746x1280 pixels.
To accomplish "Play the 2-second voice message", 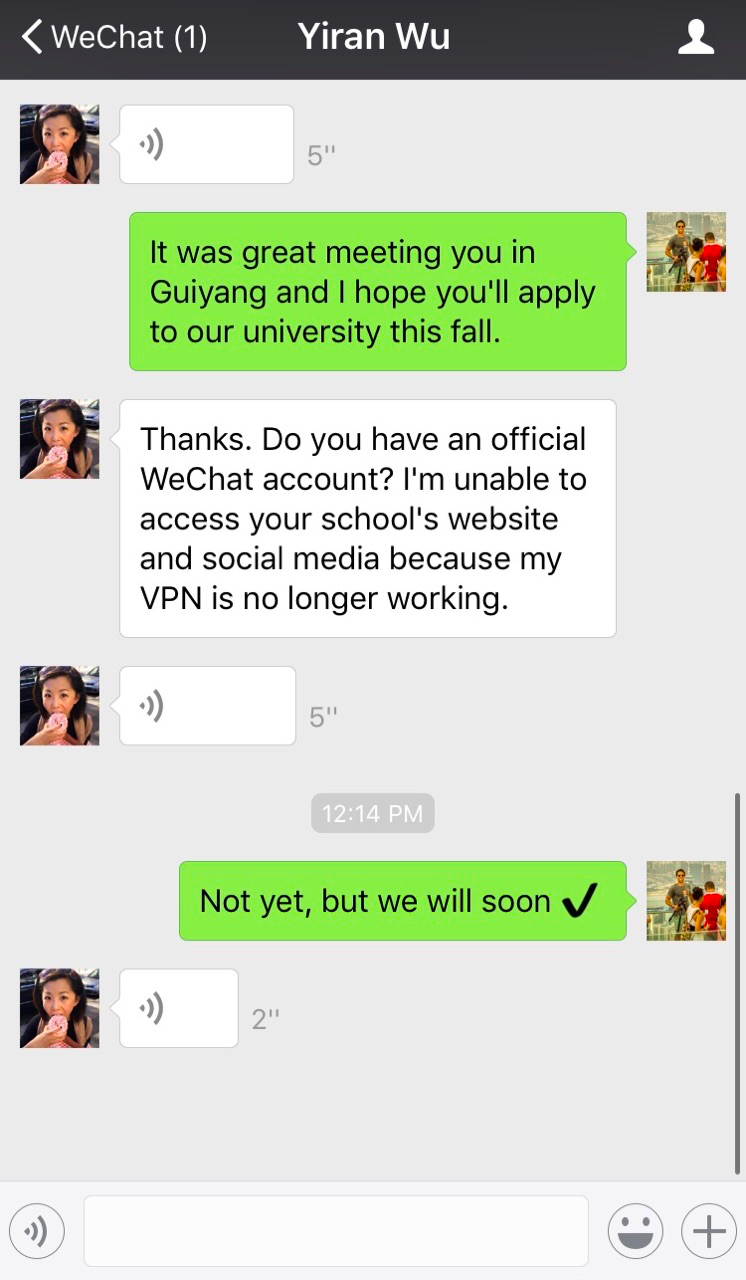I will tap(179, 1008).
